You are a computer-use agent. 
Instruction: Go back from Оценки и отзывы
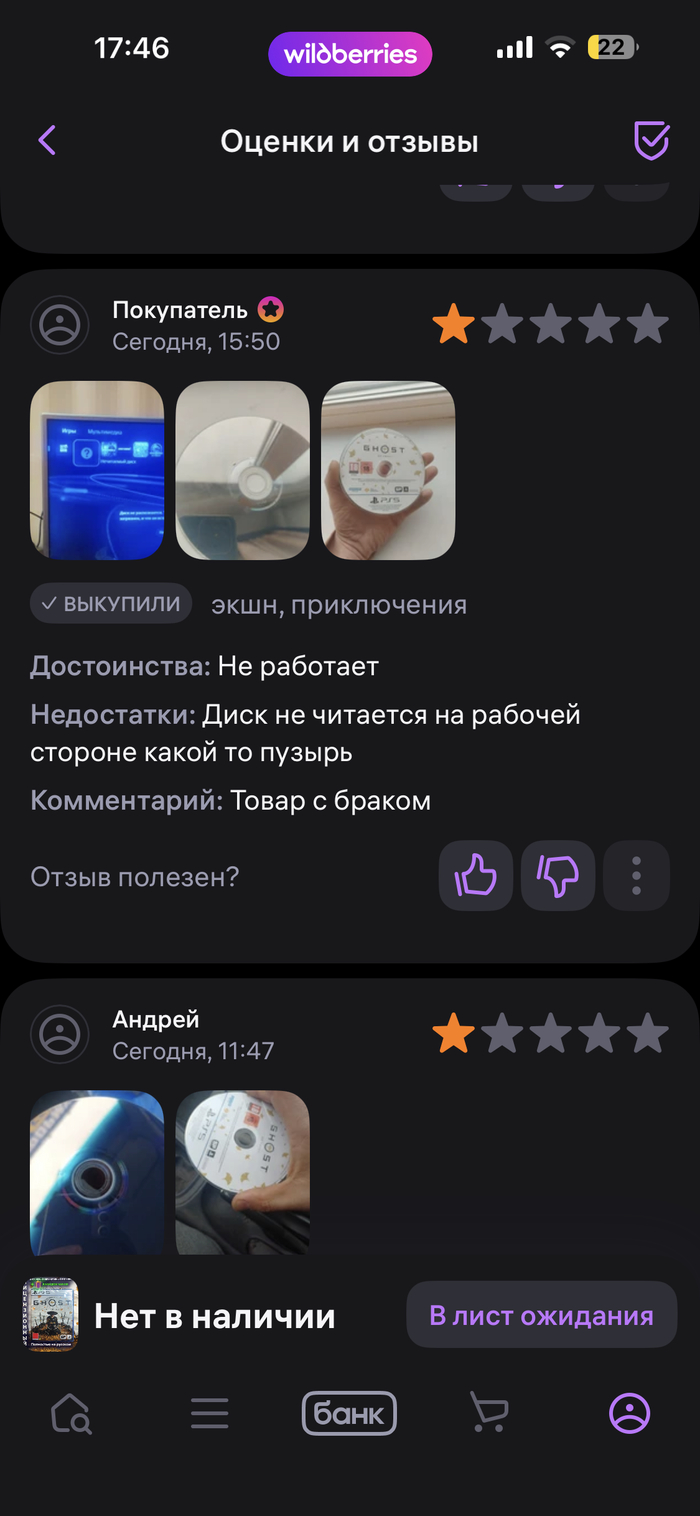click(47, 141)
